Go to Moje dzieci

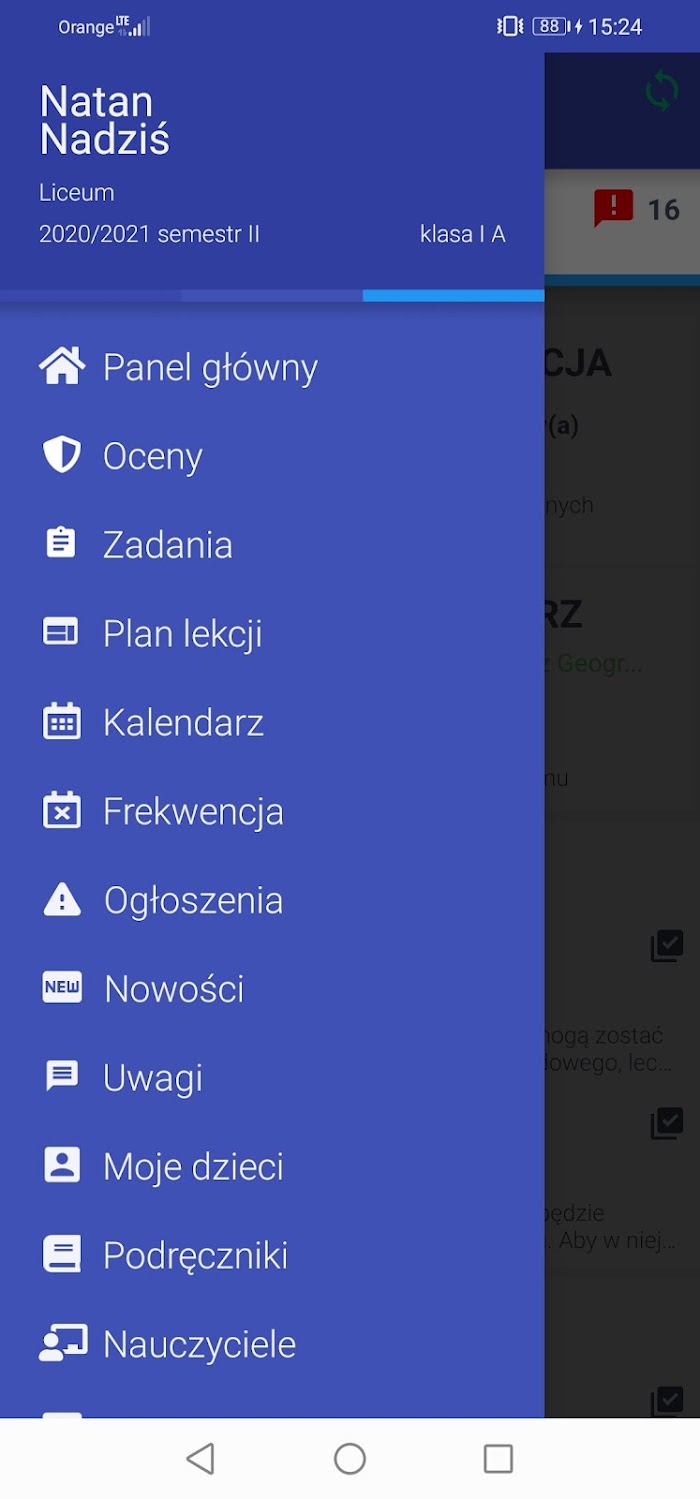272,1167
